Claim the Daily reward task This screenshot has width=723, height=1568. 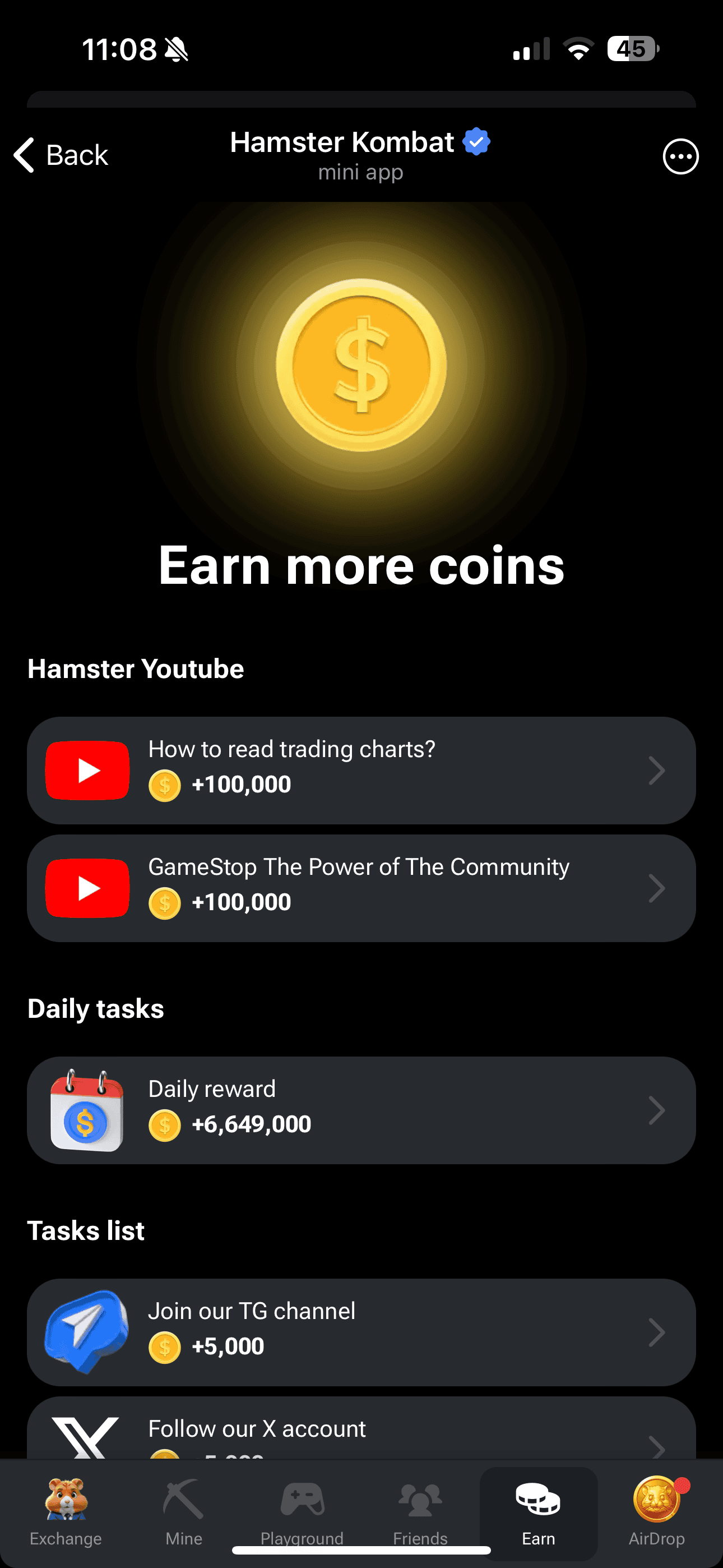coord(361,1110)
